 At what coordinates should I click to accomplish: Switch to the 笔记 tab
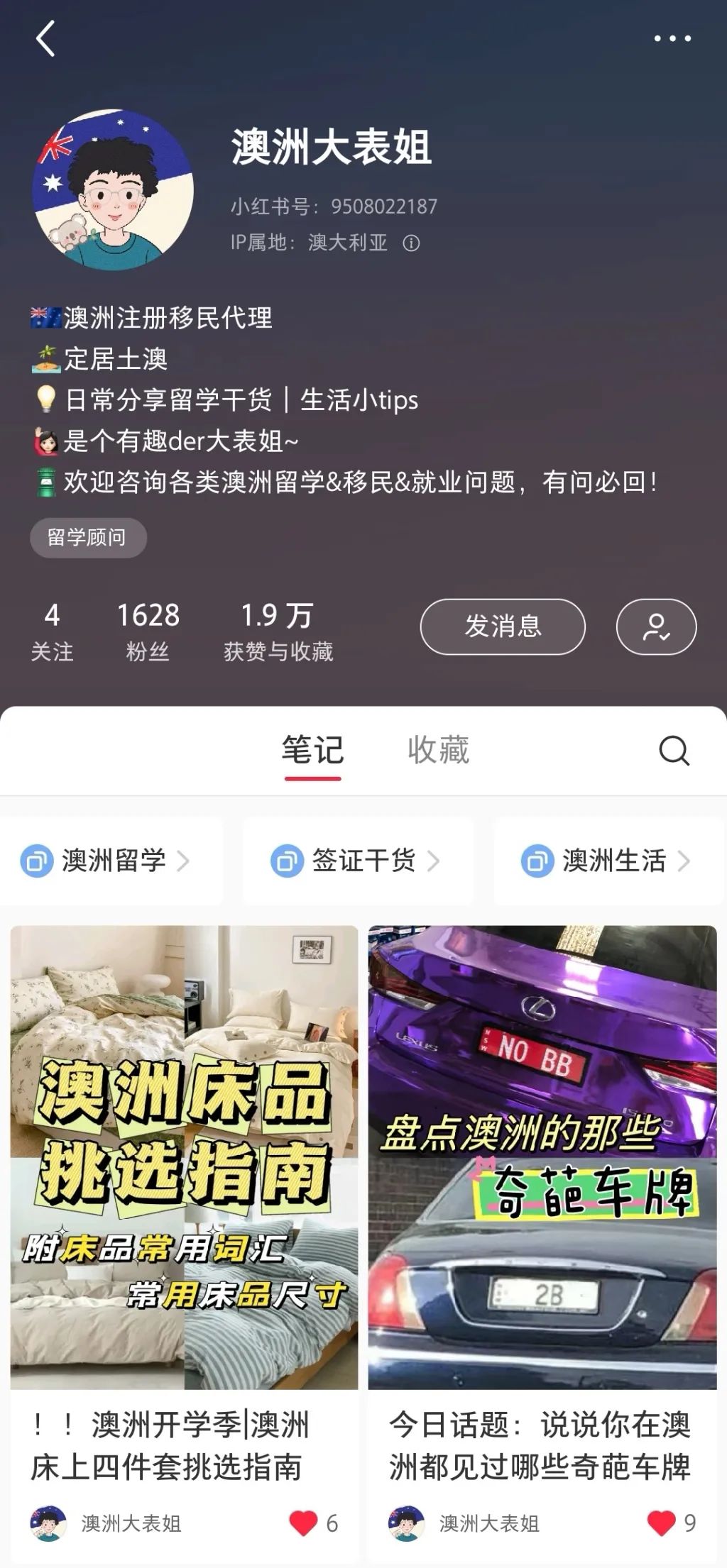pyautogui.click(x=312, y=751)
